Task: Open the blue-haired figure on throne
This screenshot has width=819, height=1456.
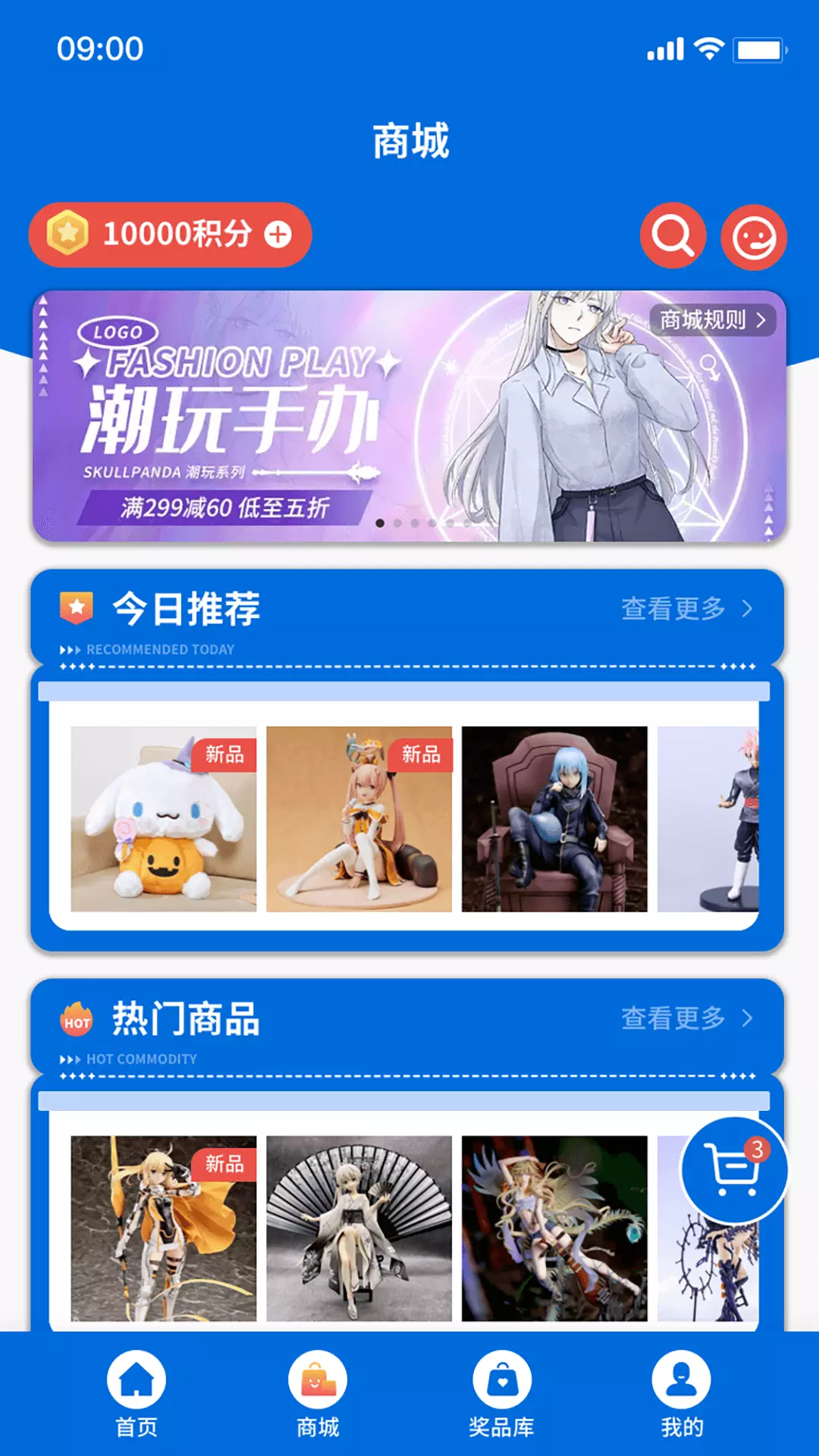Action: tap(554, 819)
